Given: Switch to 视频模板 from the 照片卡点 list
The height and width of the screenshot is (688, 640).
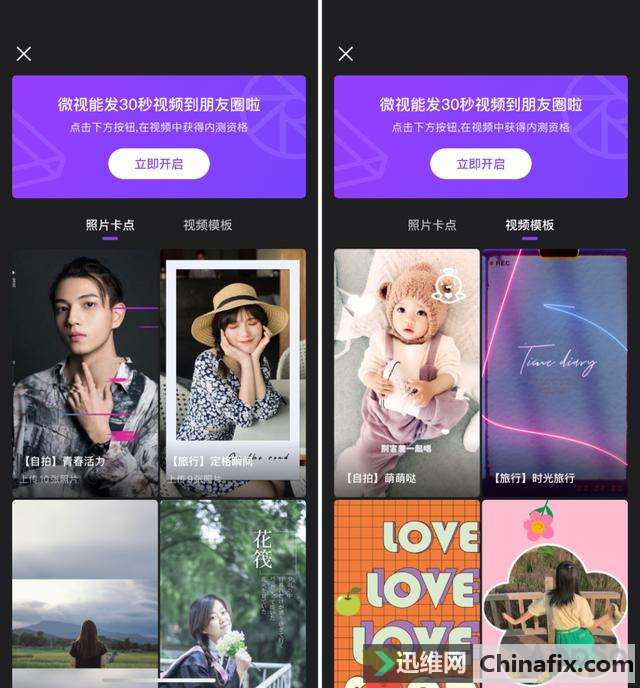Looking at the screenshot, I should click(207, 225).
